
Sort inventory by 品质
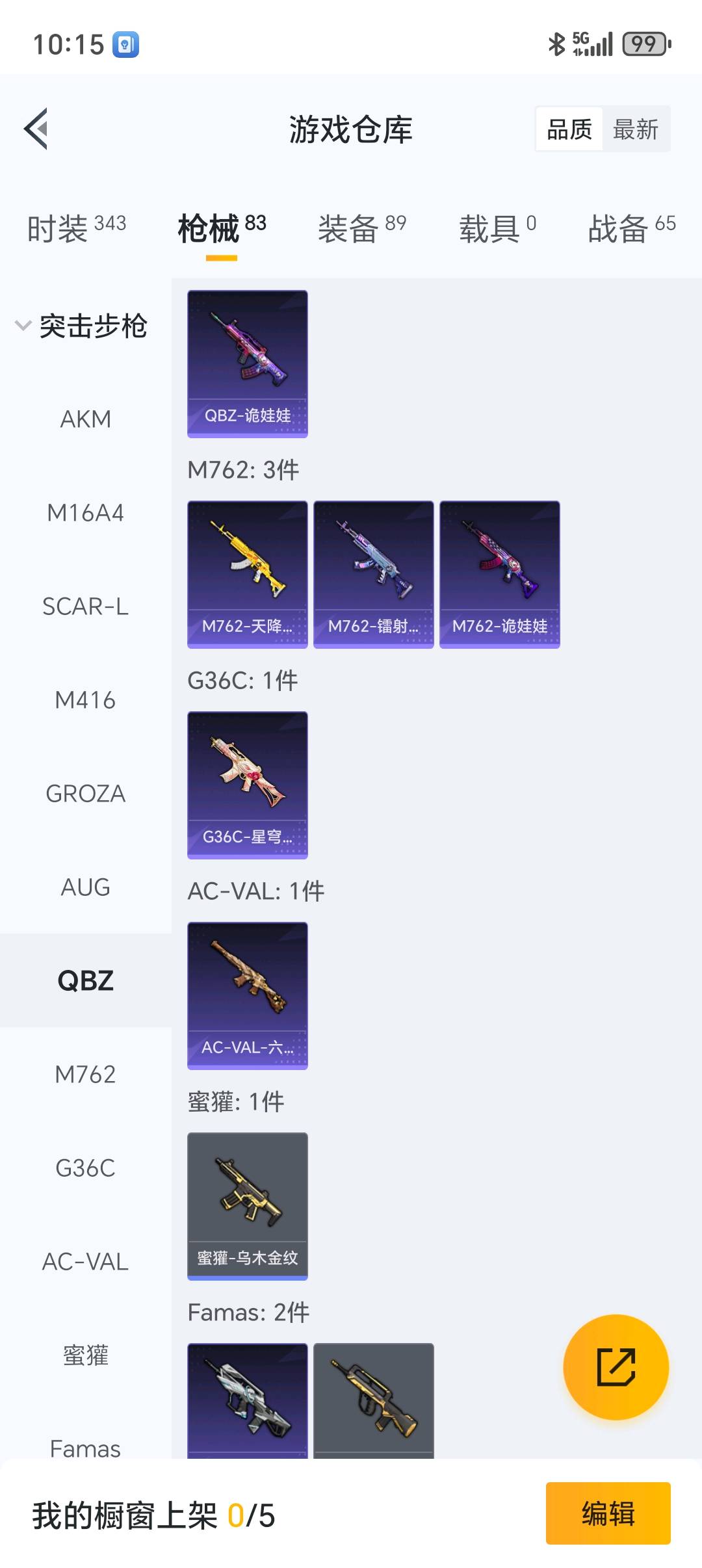click(x=569, y=129)
